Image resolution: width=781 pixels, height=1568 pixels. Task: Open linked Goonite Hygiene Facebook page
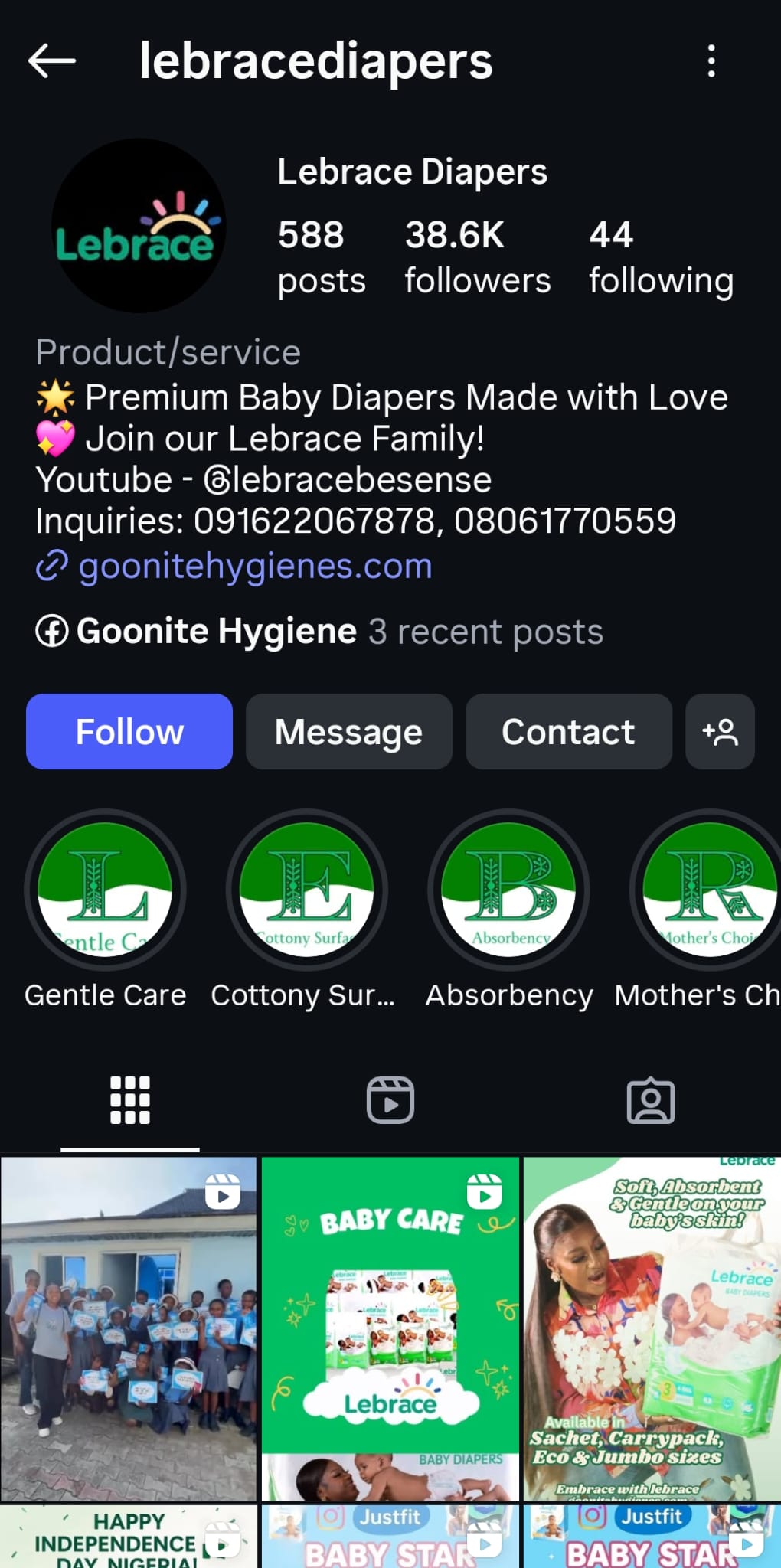click(217, 632)
